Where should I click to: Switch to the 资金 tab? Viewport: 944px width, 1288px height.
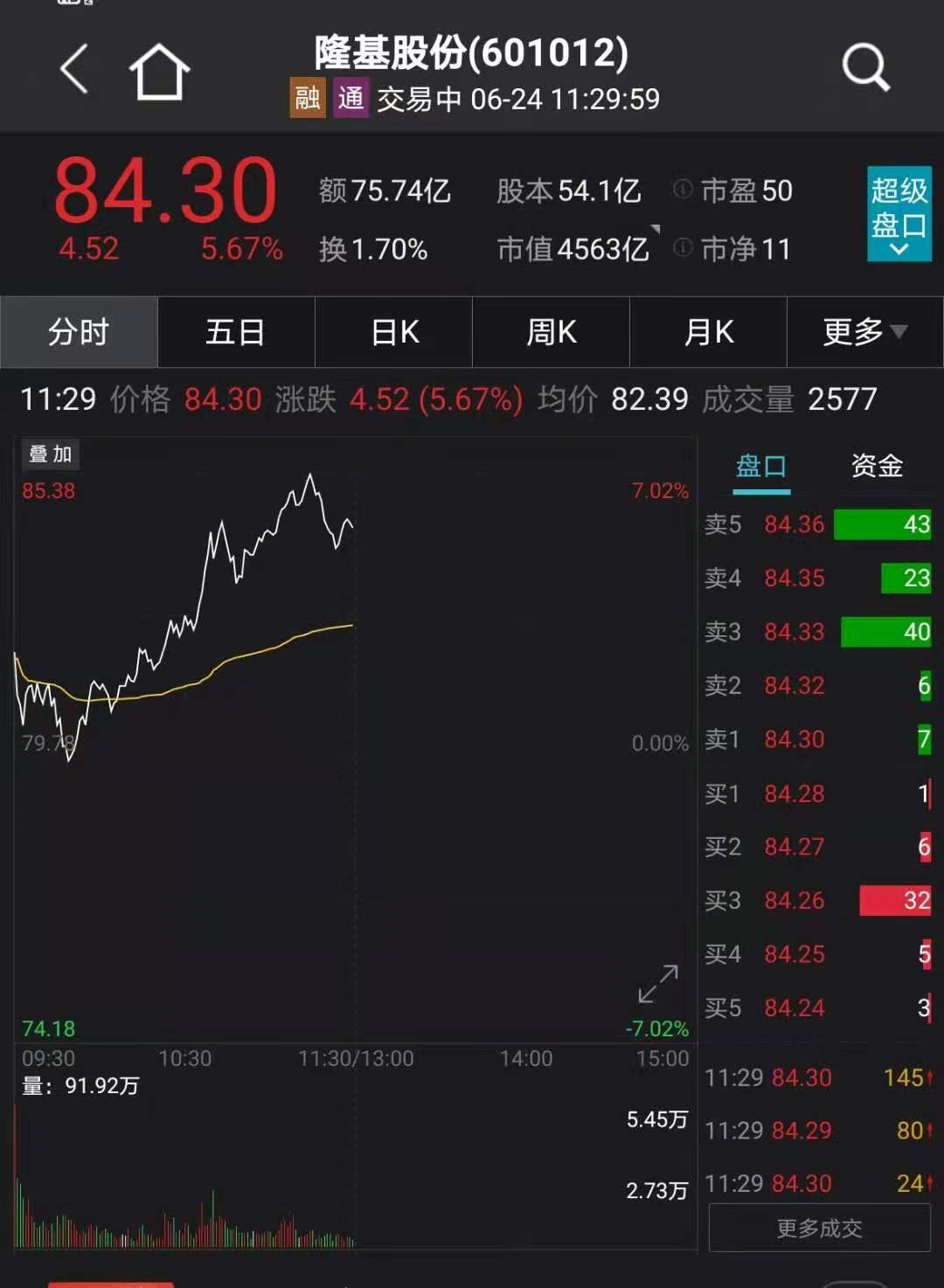coord(877,467)
